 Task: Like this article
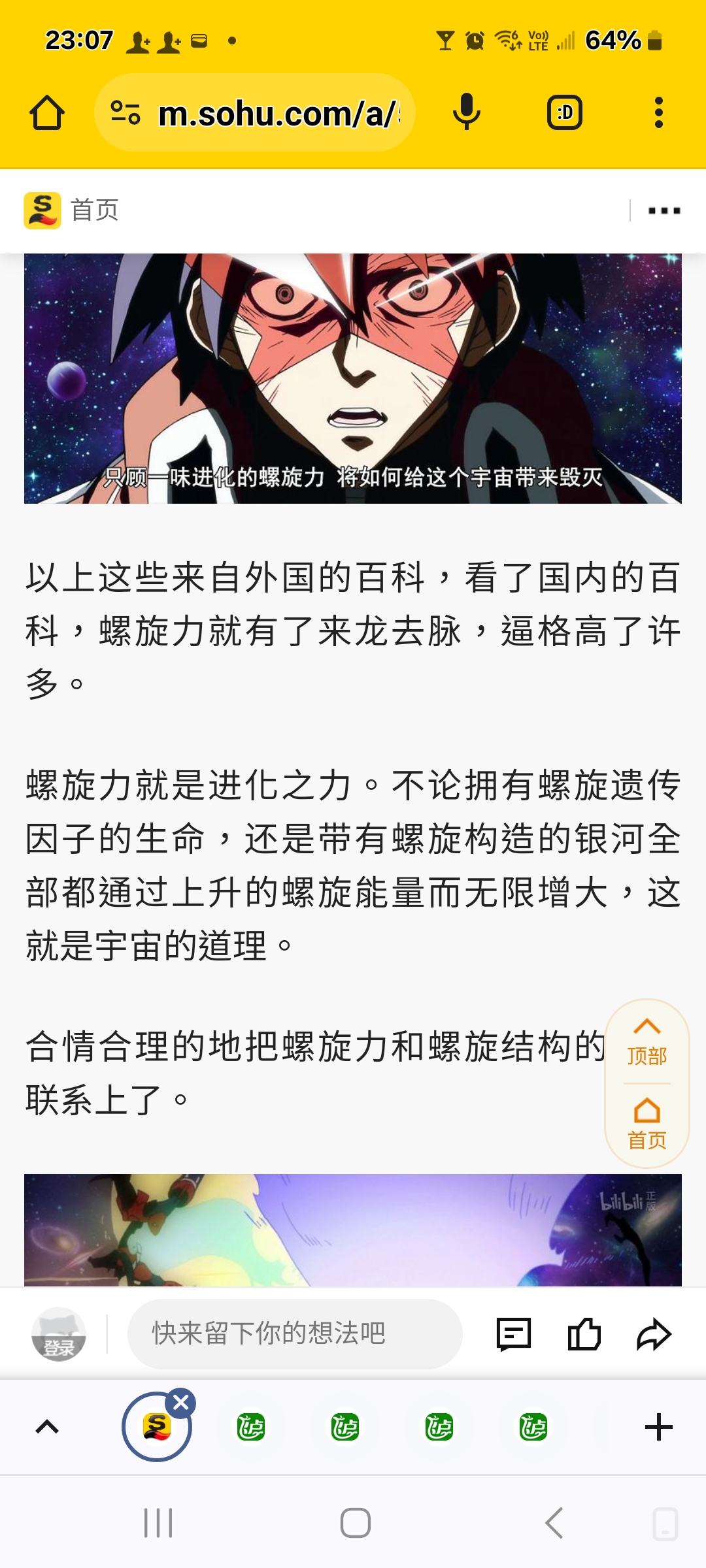[584, 1334]
